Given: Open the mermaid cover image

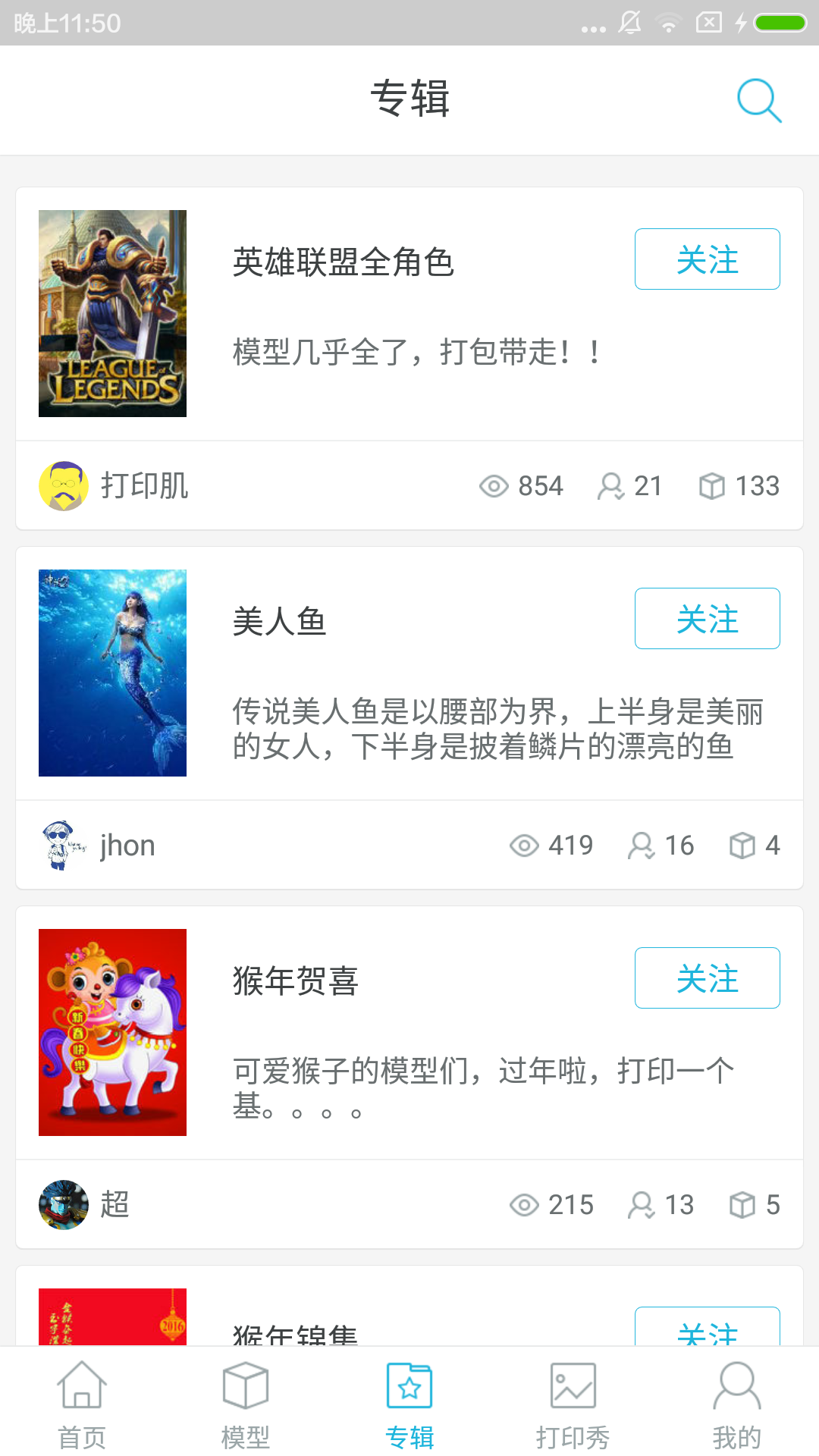Looking at the screenshot, I should click(112, 673).
